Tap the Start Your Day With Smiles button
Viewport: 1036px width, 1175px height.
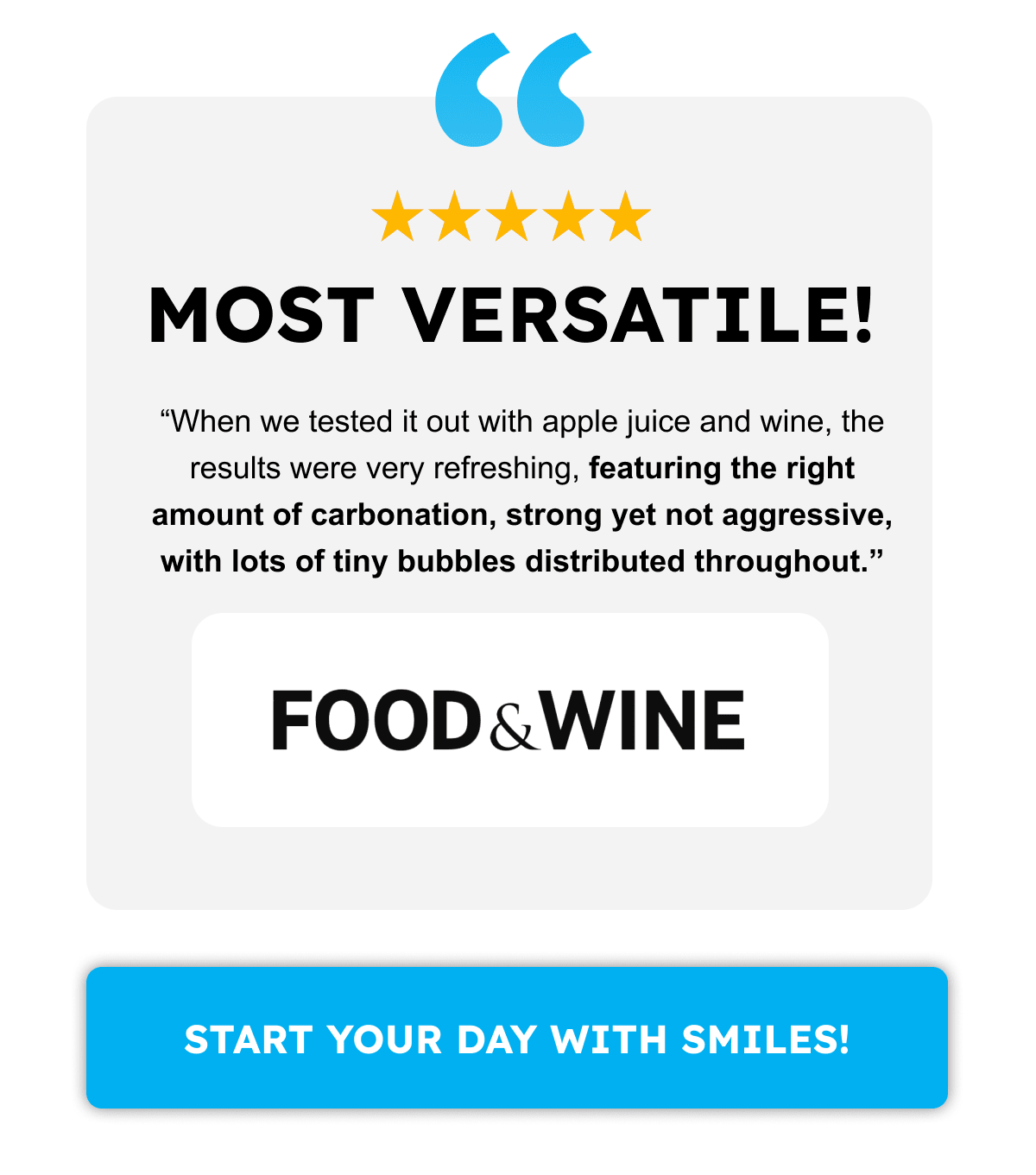point(517,1038)
